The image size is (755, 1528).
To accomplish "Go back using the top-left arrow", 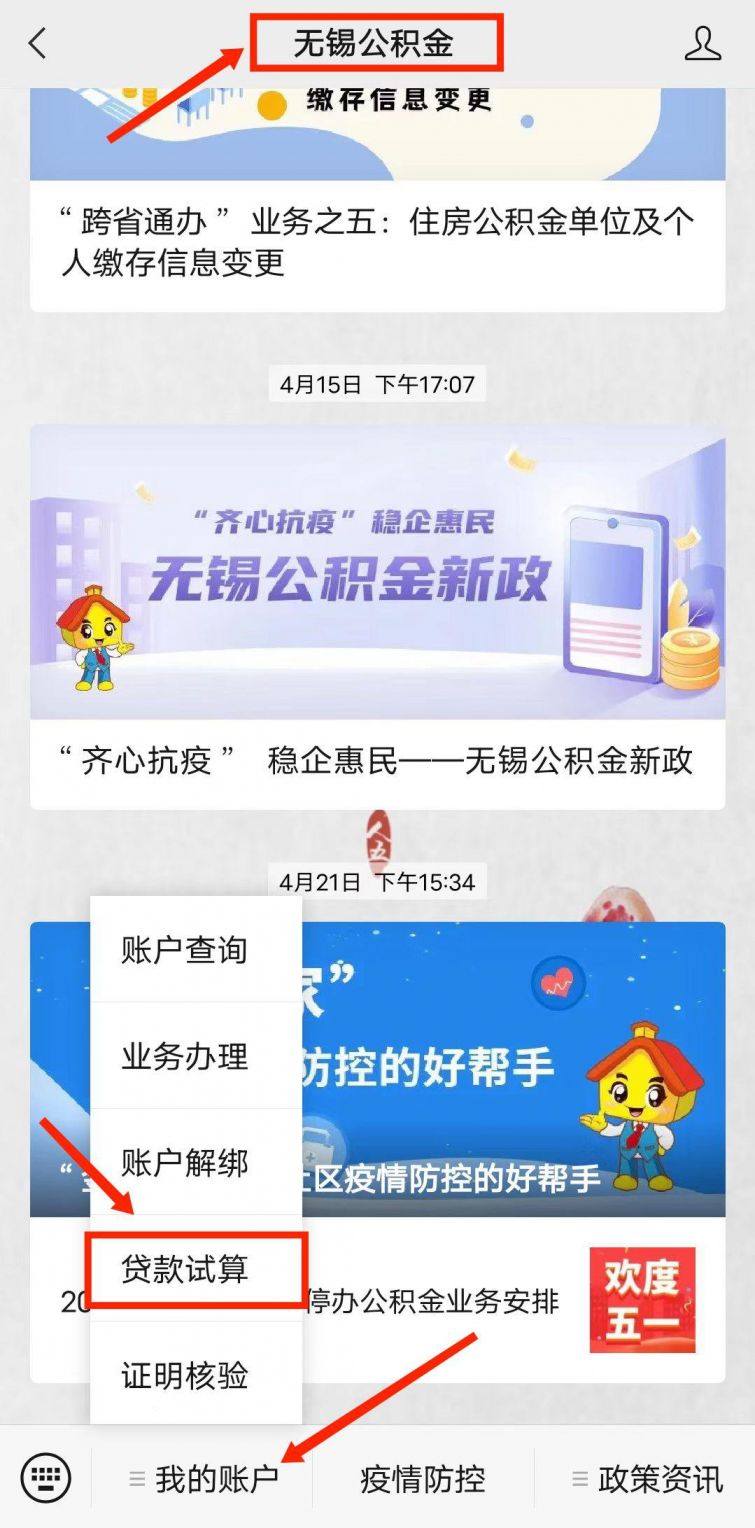I will (38, 43).
